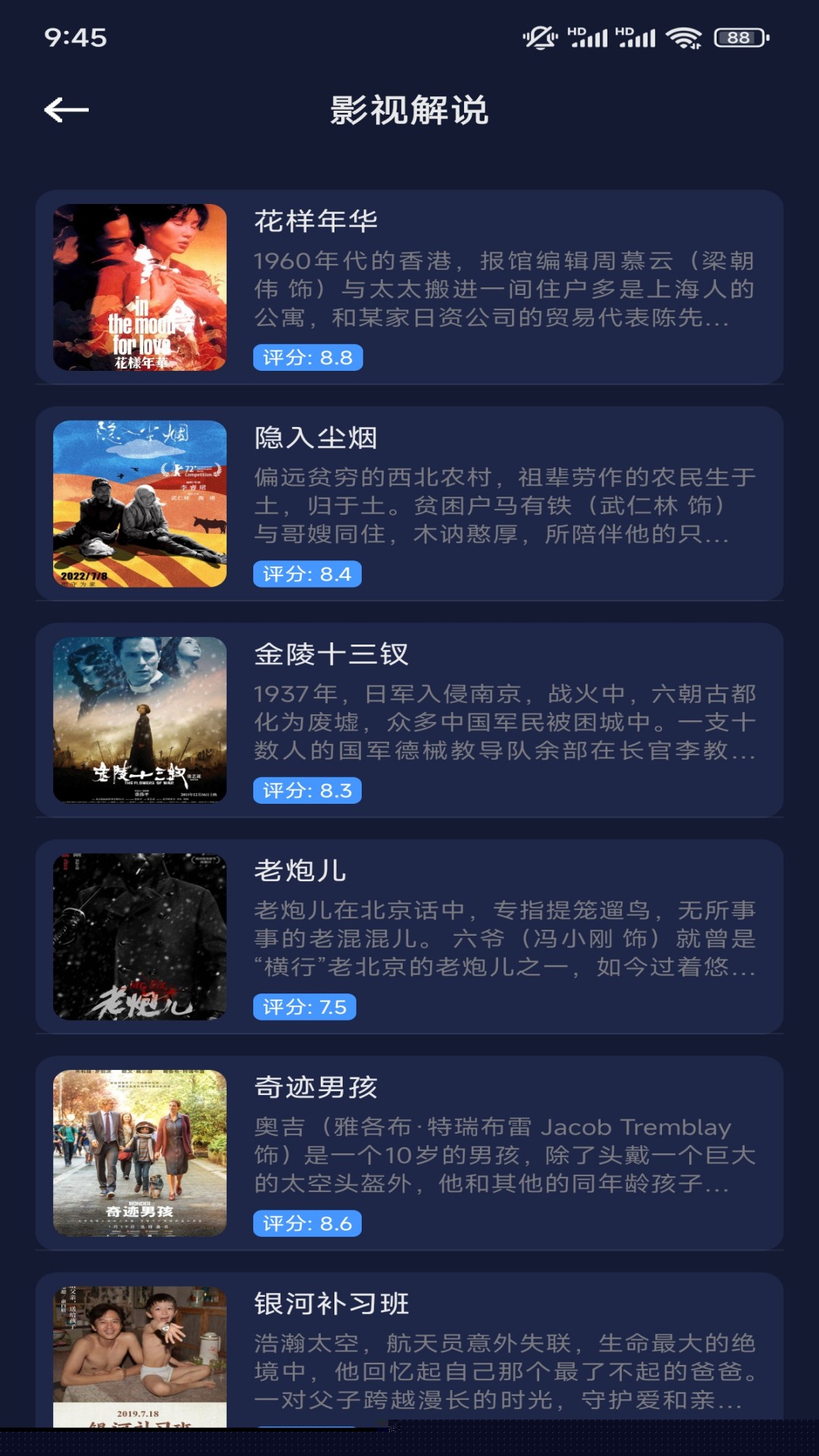Tap the 银河补习班 movie card
This screenshot has width=819, height=1456.
(x=409, y=1350)
